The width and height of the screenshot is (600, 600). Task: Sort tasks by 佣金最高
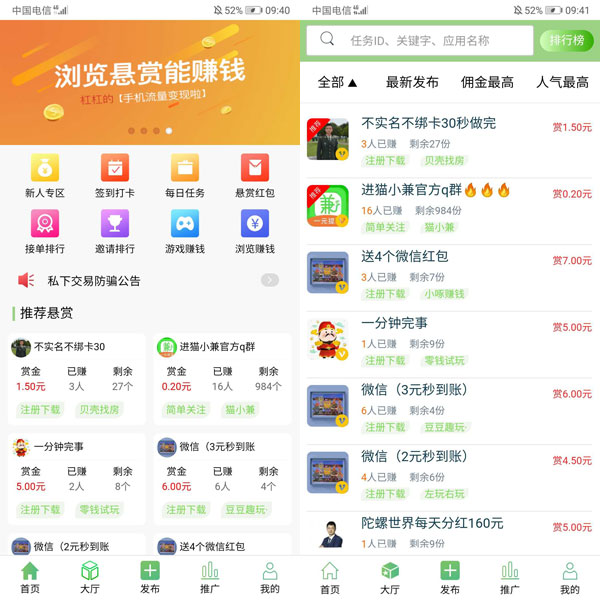(487, 82)
